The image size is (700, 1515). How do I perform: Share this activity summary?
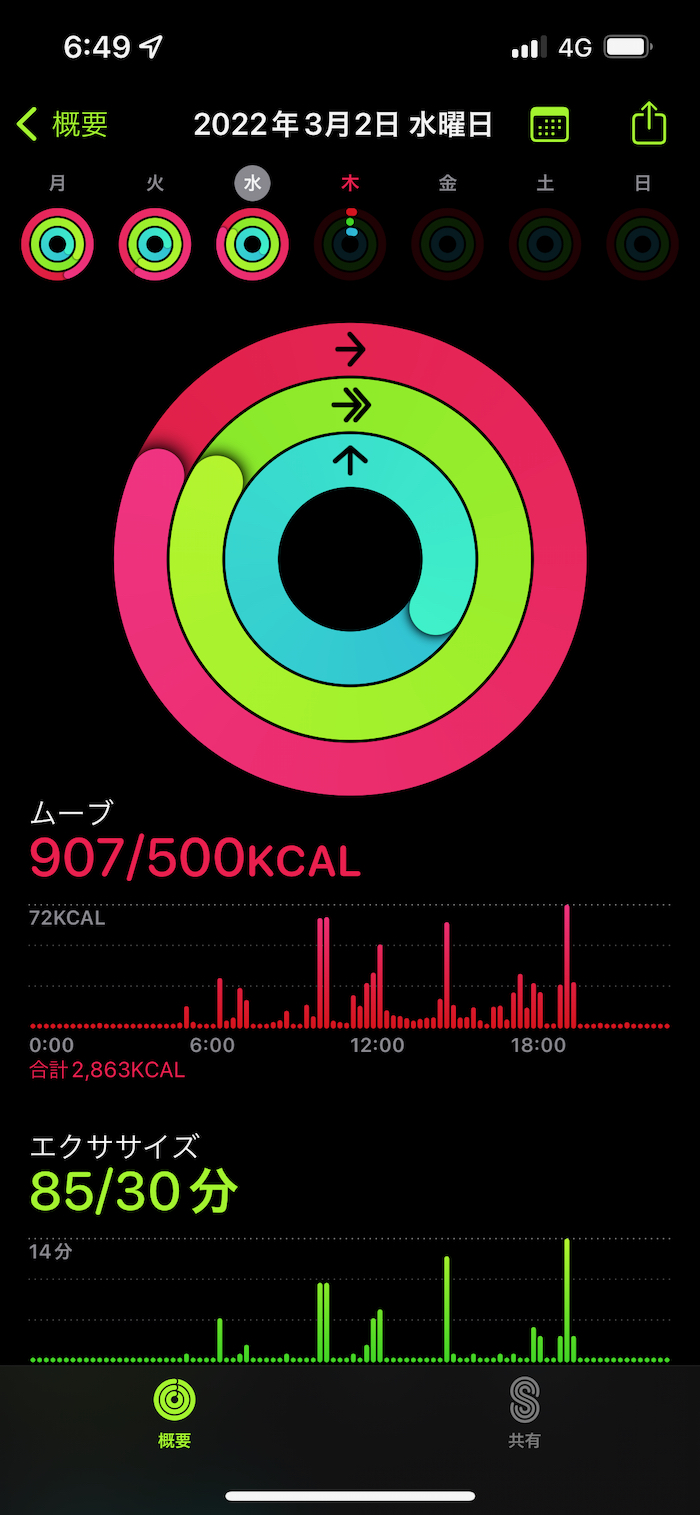pos(648,124)
